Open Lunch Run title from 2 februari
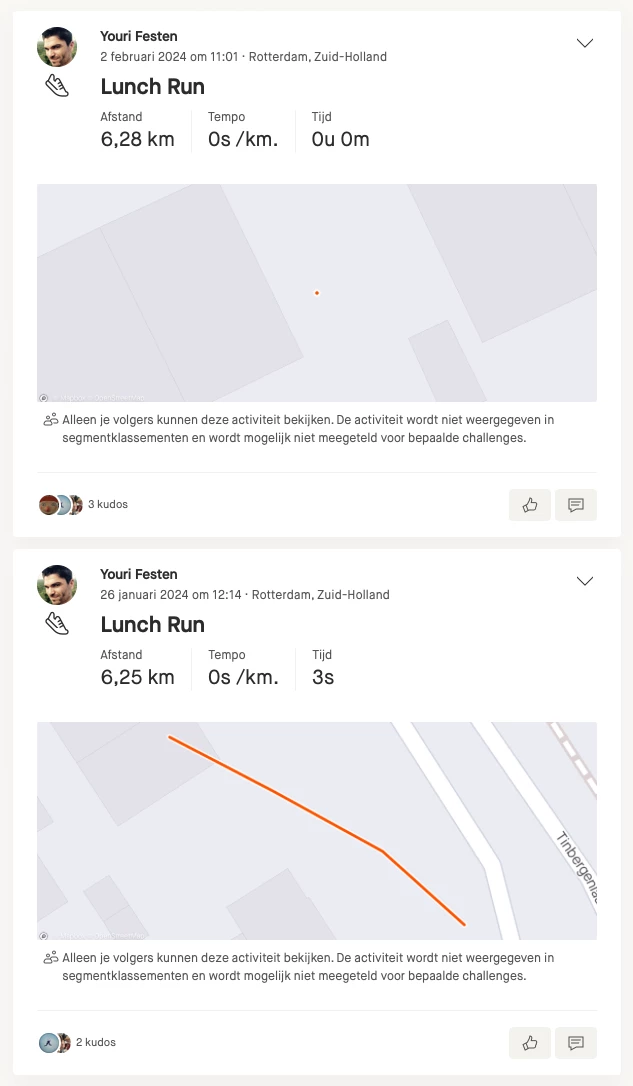The height and width of the screenshot is (1086, 633). click(153, 87)
